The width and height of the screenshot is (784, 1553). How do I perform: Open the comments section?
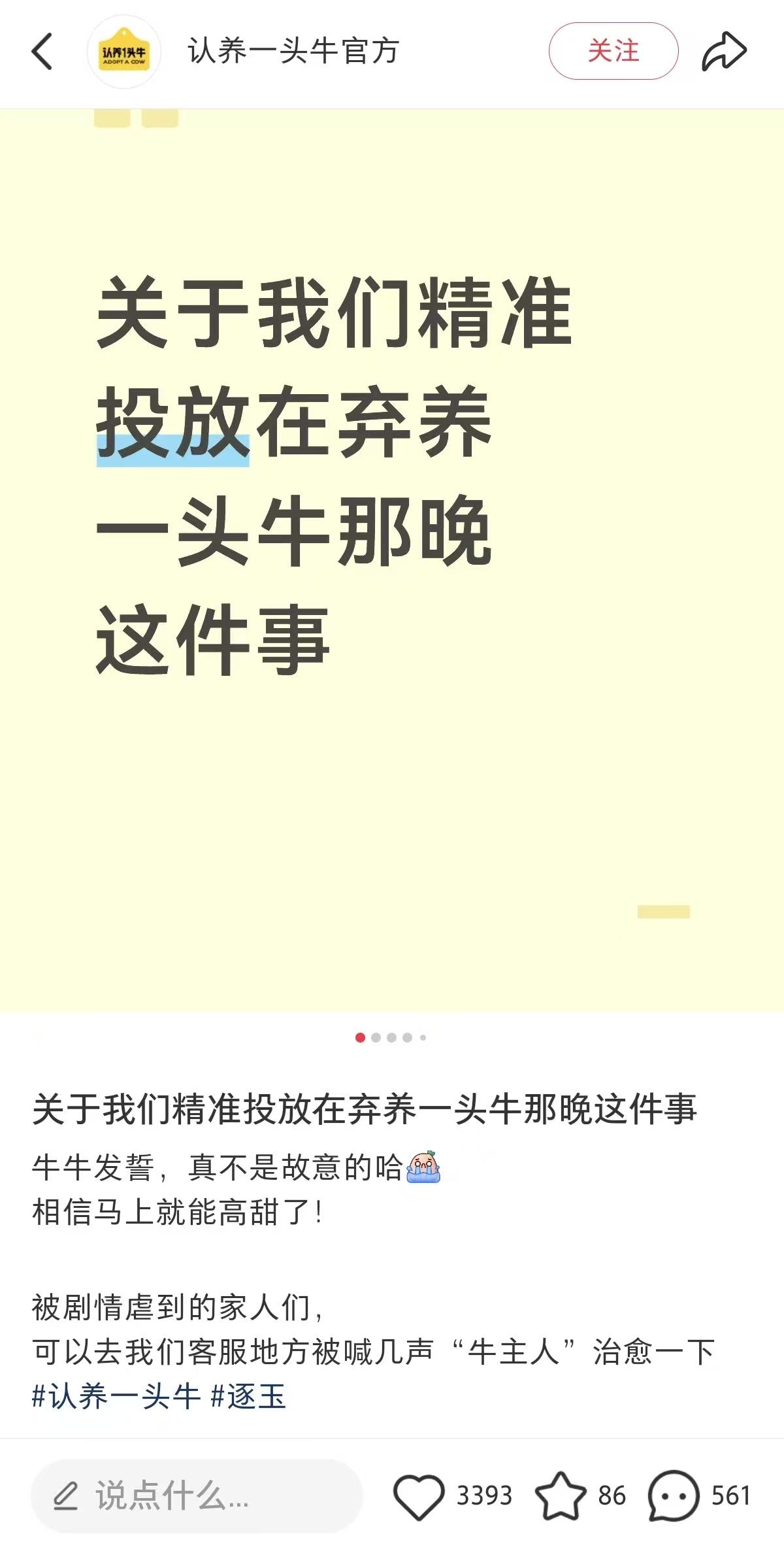pos(673,1495)
